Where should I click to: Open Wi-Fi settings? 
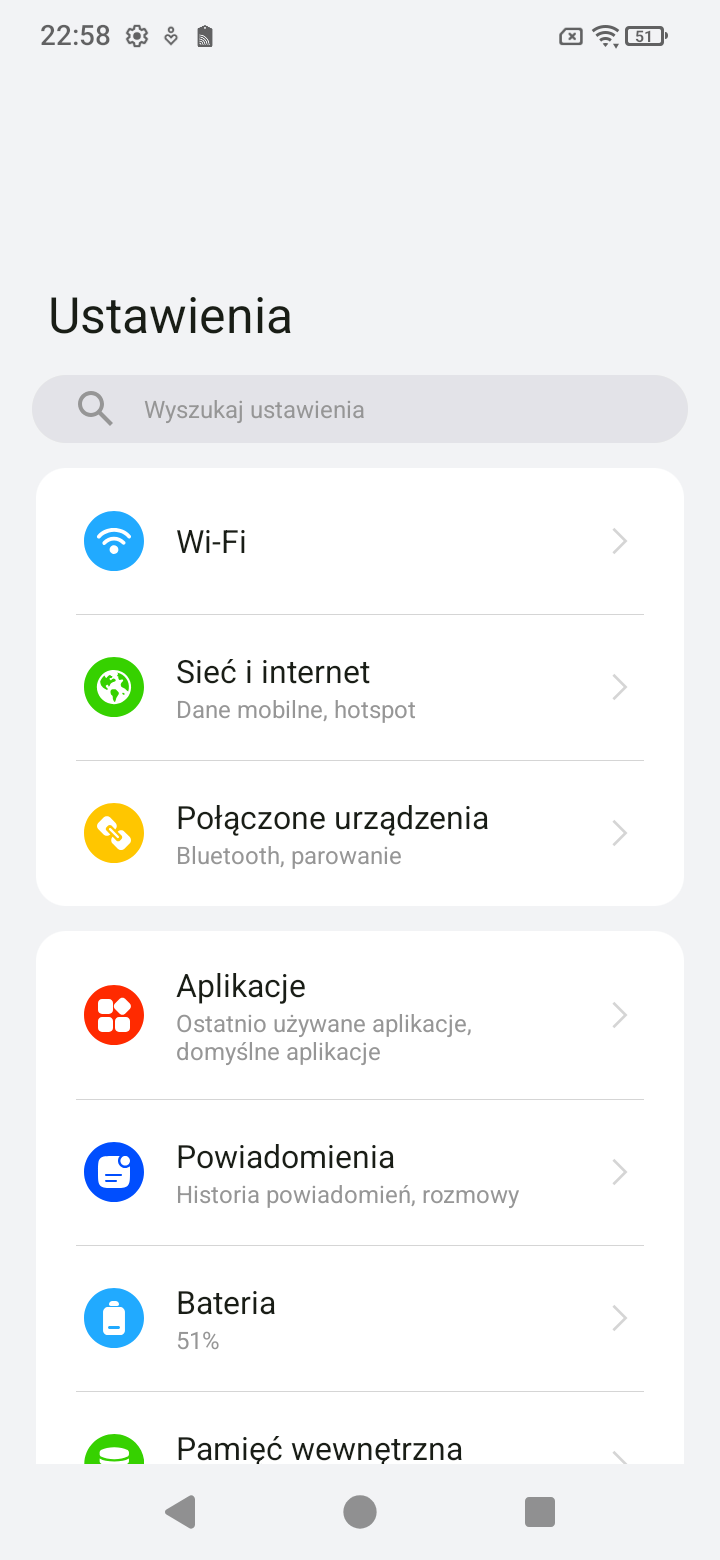pos(360,542)
